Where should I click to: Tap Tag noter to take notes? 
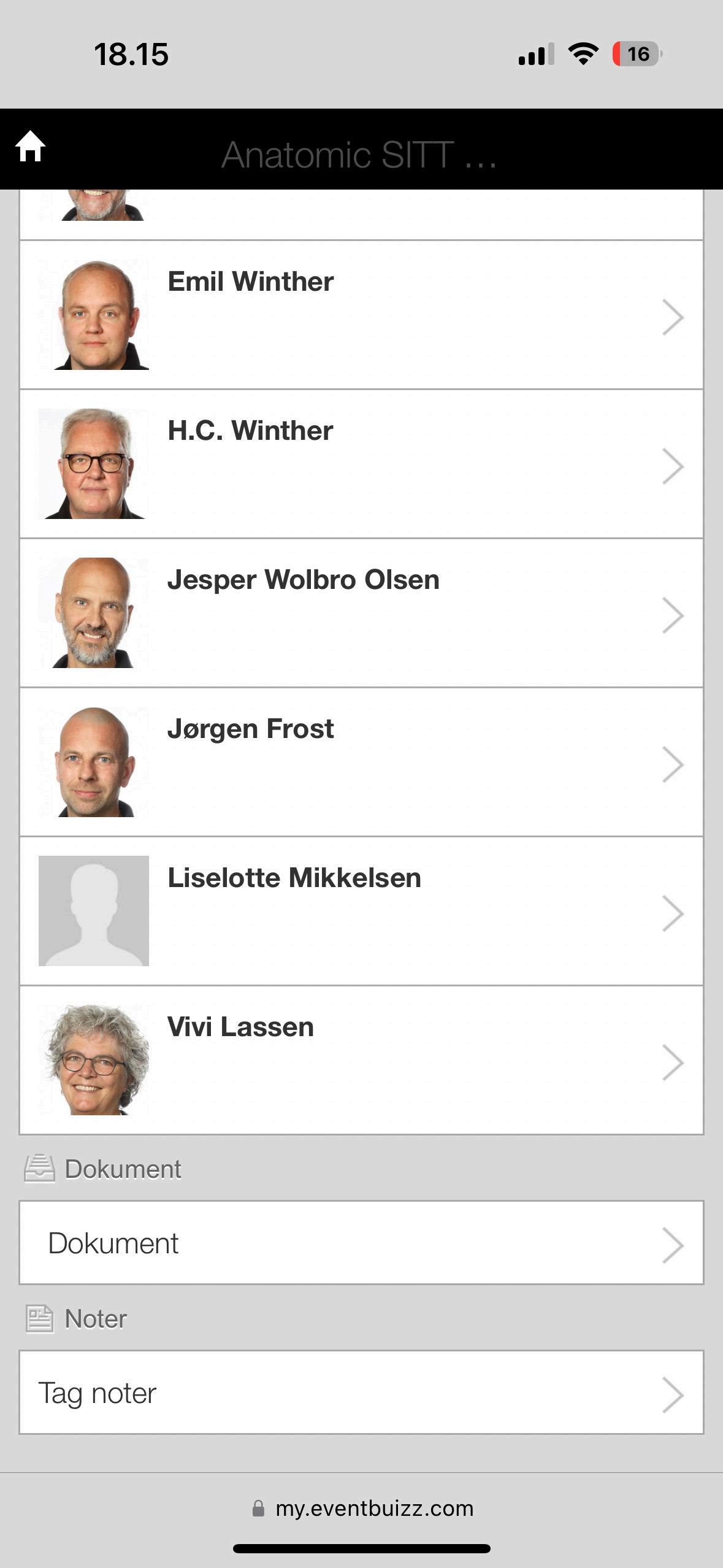pos(361,1393)
